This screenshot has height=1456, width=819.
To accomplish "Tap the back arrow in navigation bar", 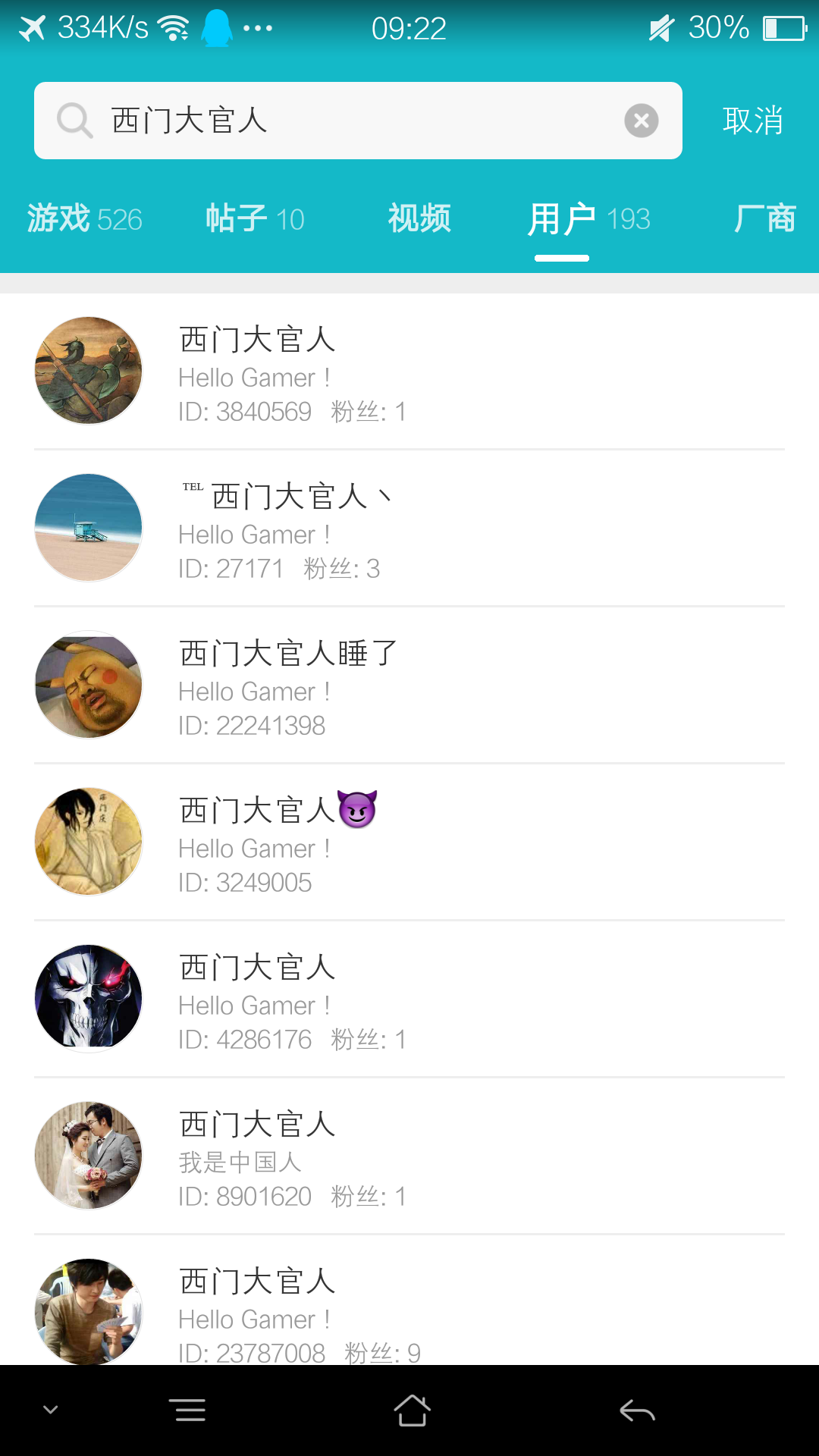I will click(637, 1409).
